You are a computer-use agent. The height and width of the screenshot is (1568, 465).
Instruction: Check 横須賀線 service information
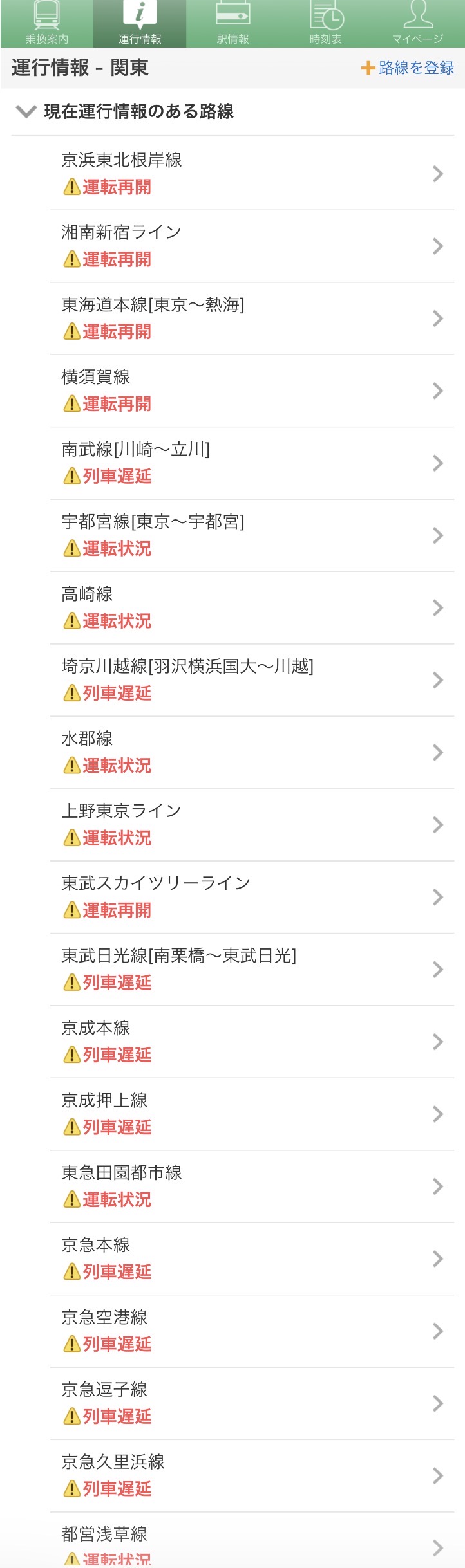pyautogui.click(x=251, y=391)
